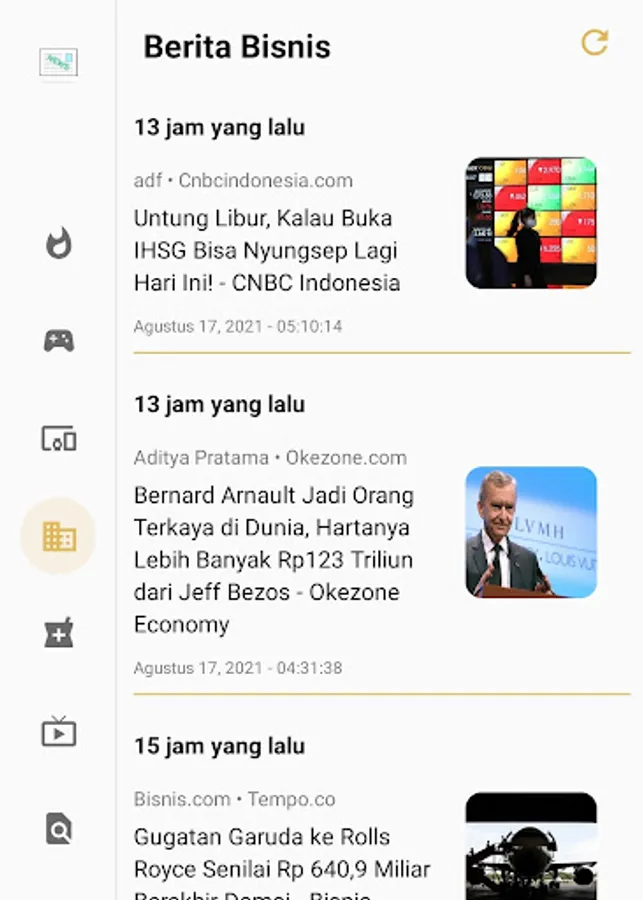Open the gaming controller category
The width and height of the screenshot is (643, 900).
[59, 341]
